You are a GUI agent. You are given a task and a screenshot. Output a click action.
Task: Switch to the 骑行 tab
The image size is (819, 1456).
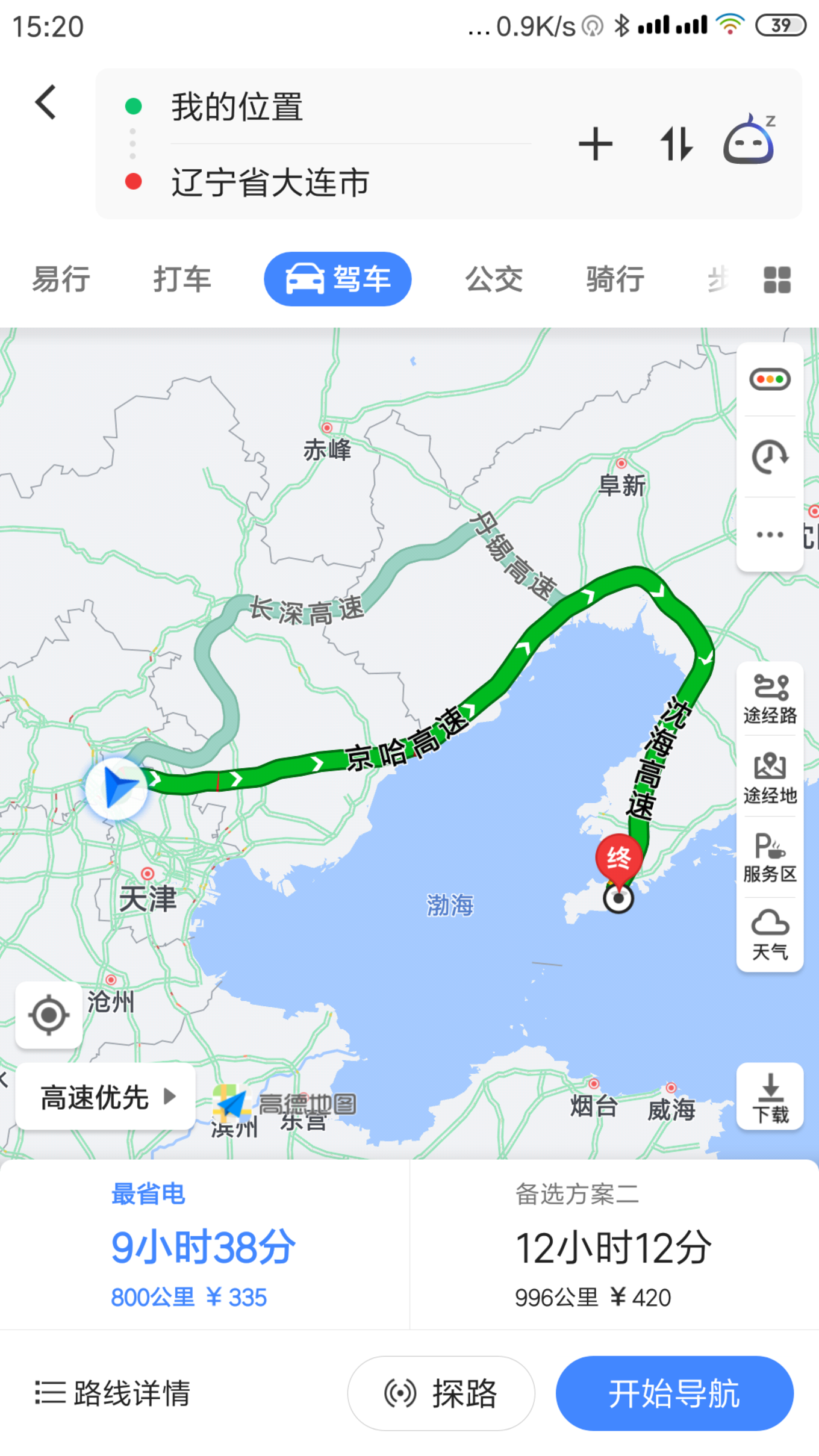point(615,279)
